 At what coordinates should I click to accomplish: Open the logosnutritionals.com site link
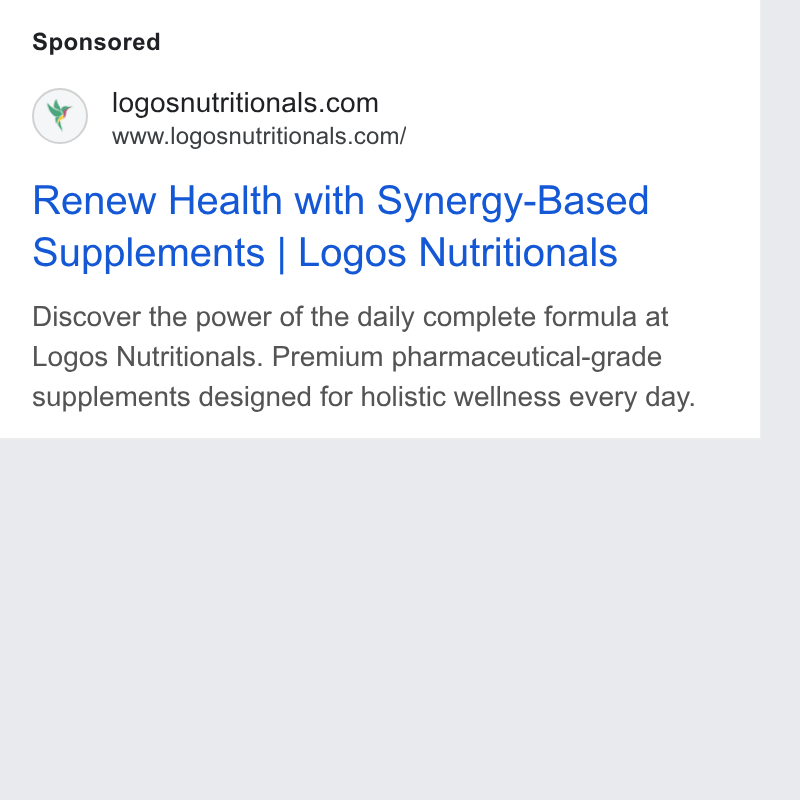(x=245, y=103)
